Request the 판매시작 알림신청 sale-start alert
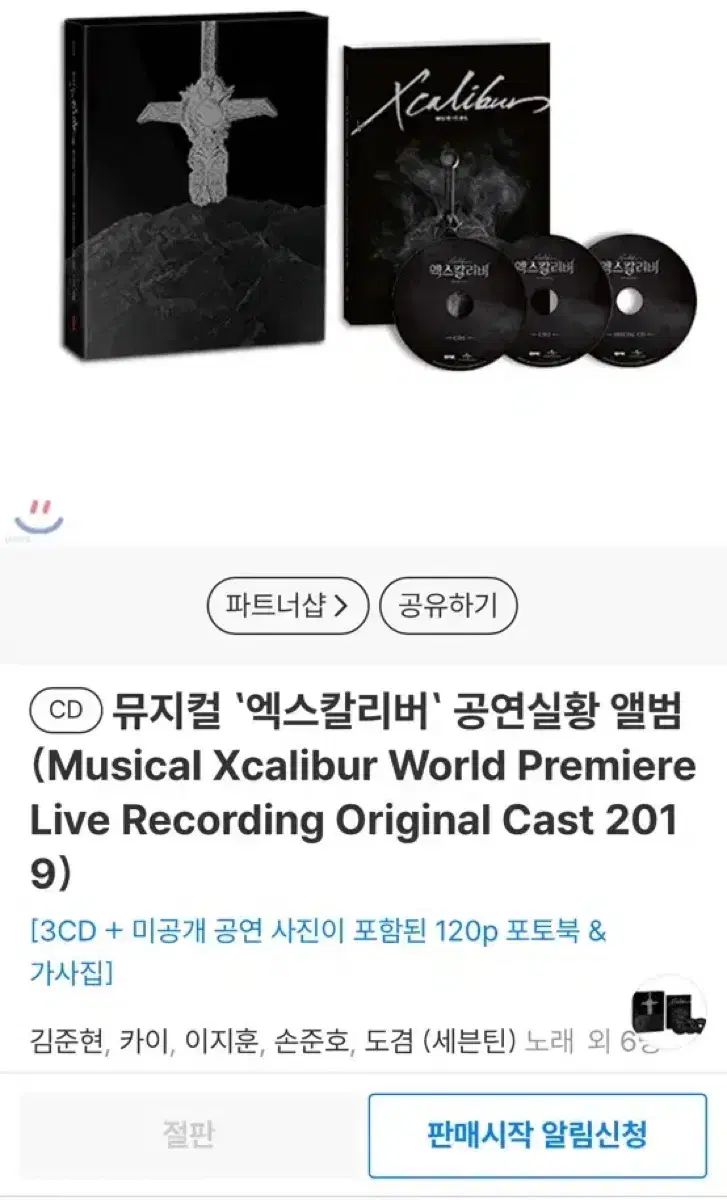The height and width of the screenshot is (1200, 727). coord(537,1134)
